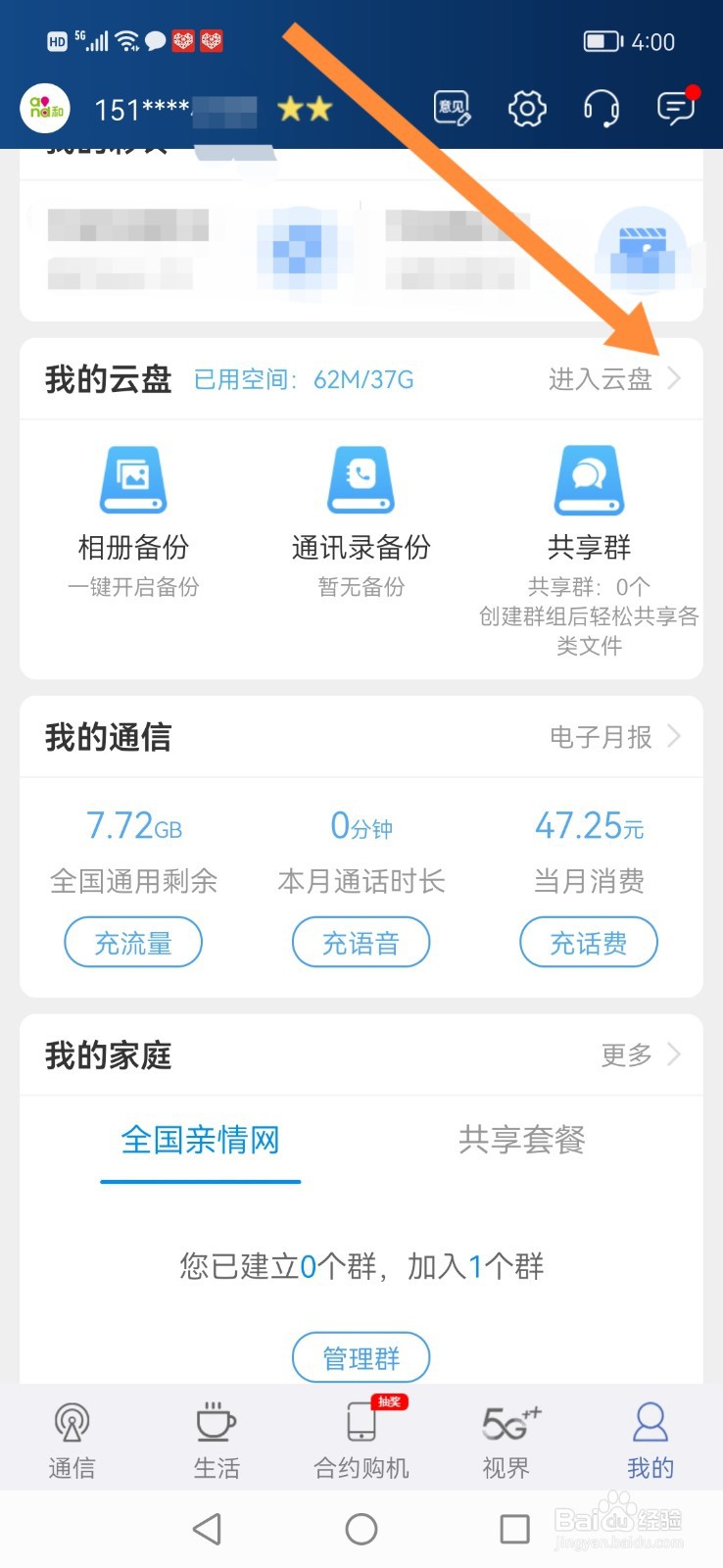Tap the 充语音 button
The width and height of the screenshot is (723, 1568).
361,943
